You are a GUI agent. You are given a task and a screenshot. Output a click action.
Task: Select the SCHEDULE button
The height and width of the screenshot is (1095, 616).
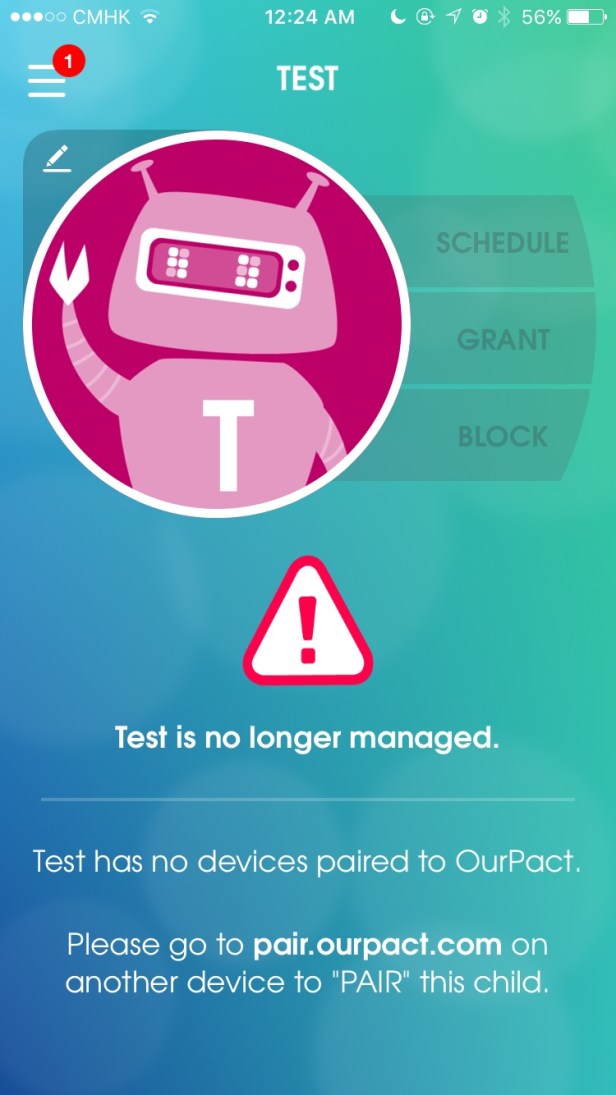point(501,243)
